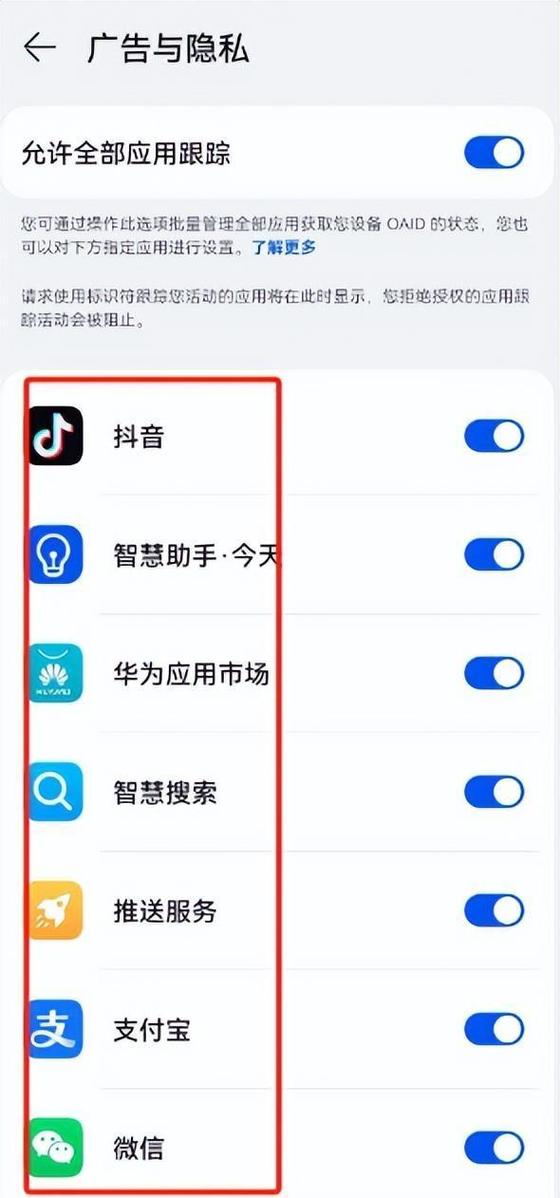Toggle the 智慧搜索 tracking switch
Viewport: 560px width, 1198px height.
(494, 792)
